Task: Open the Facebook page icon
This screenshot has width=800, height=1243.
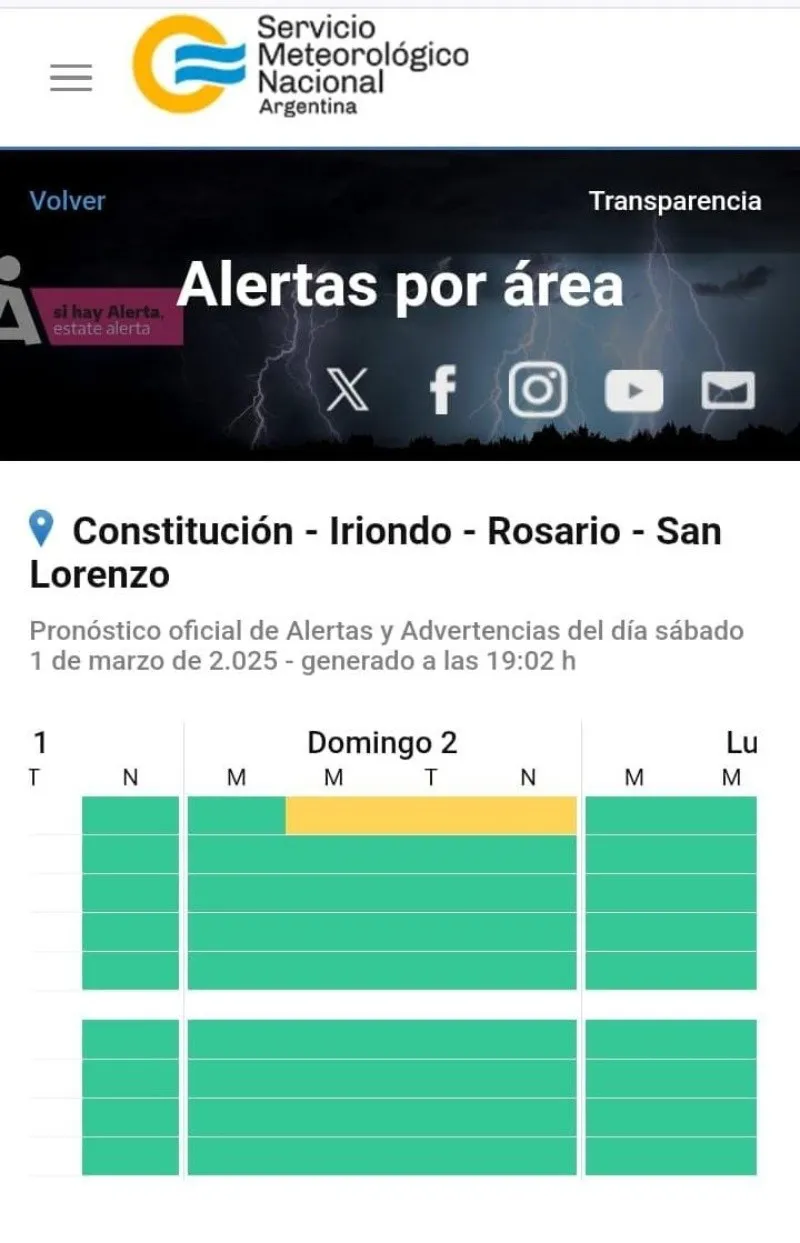Action: (x=441, y=391)
